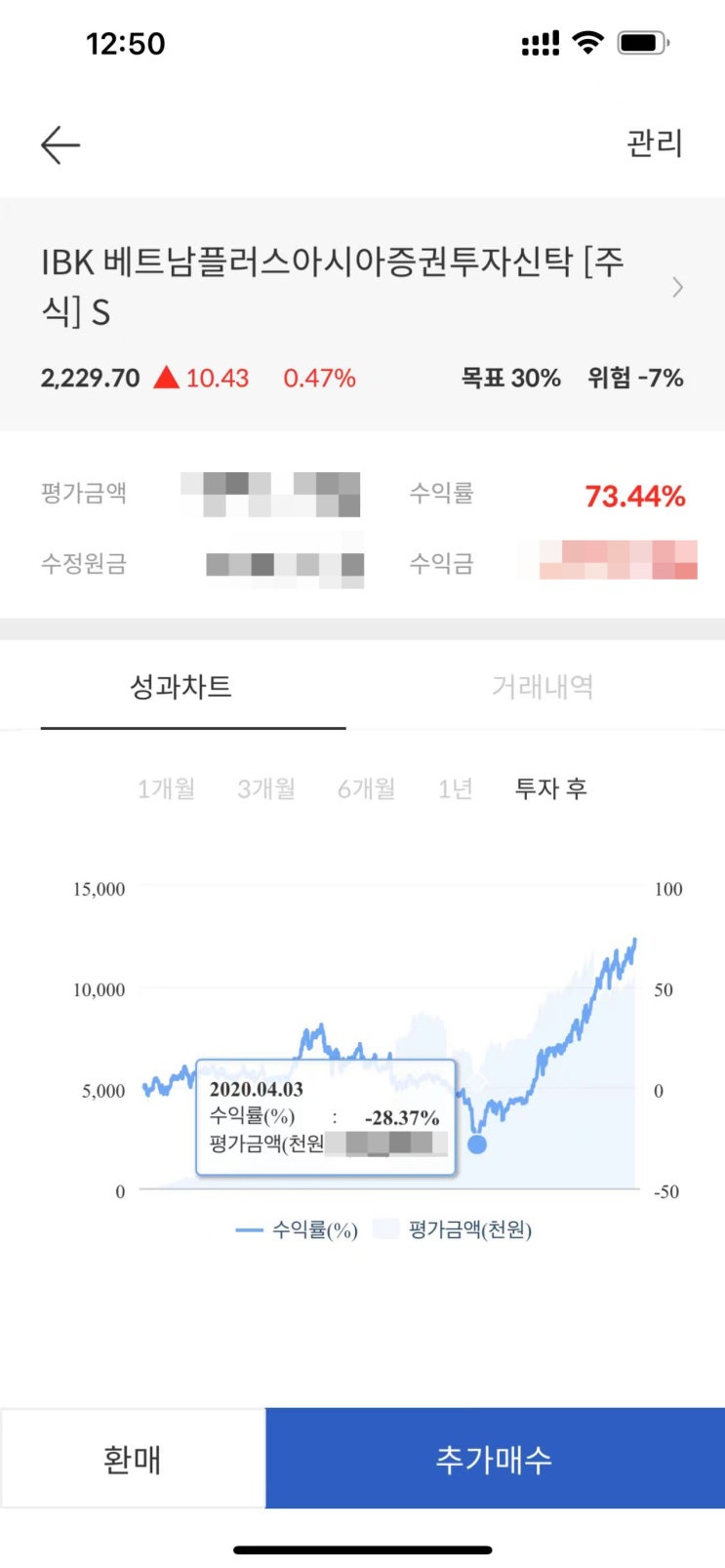Select the 3개월 chart period
Image resolution: width=725 pixels, height=1568 pixels.
click(265, 788)
